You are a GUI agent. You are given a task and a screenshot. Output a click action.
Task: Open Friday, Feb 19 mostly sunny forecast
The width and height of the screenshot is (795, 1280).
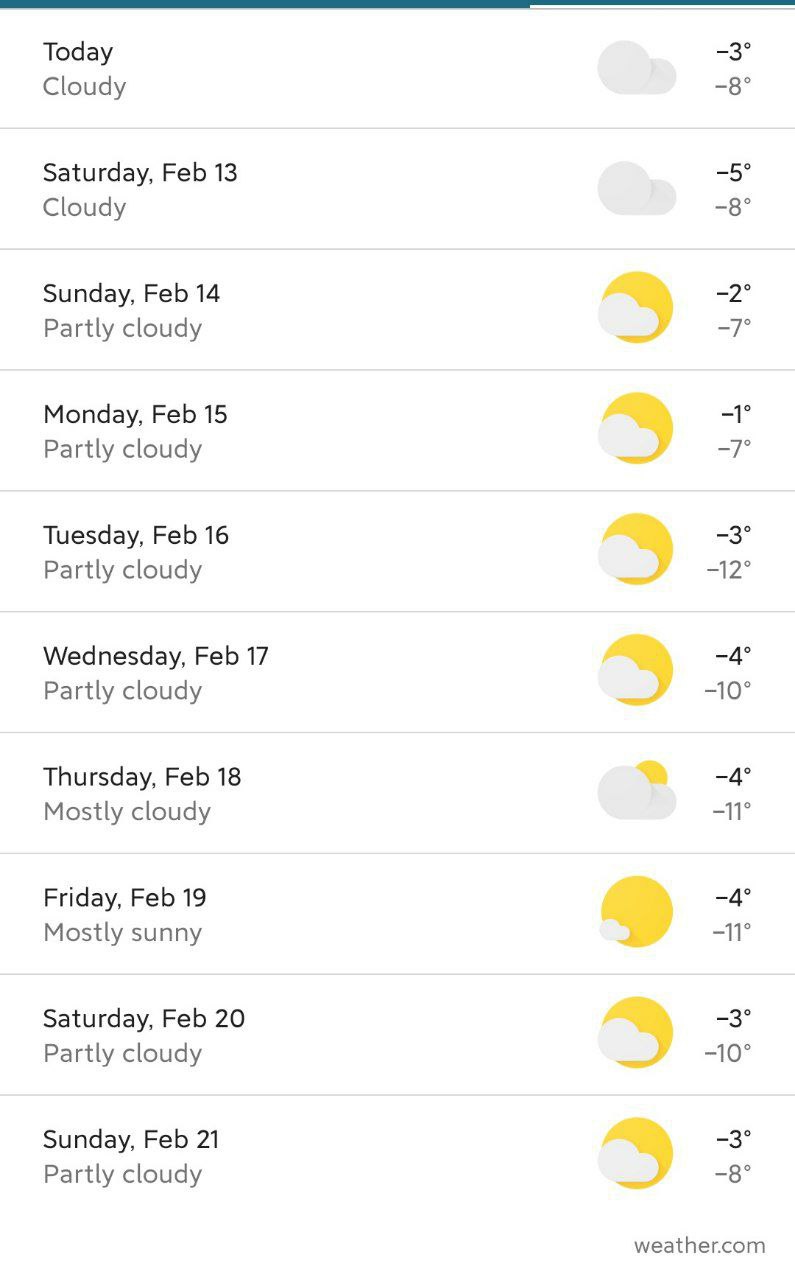(x=397, y=915)
